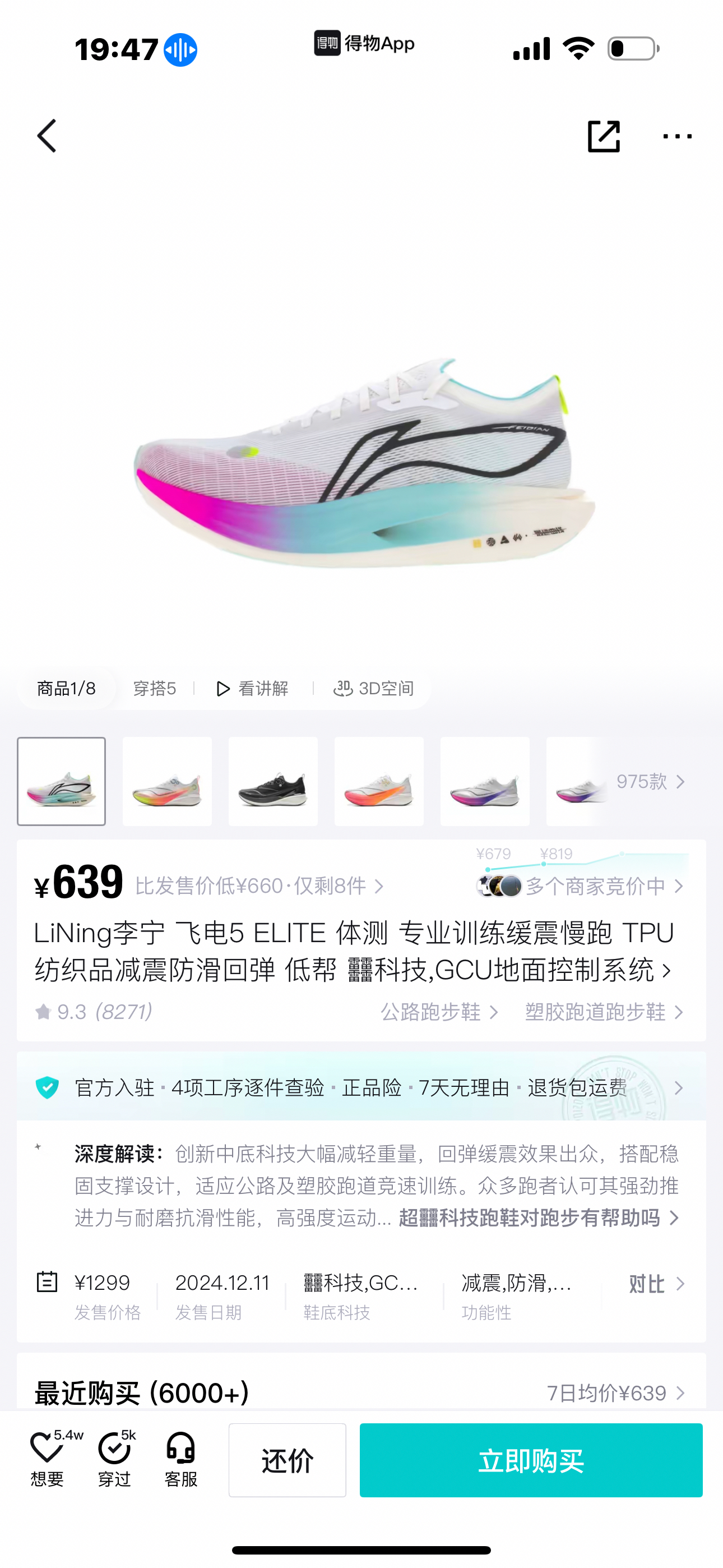Go back to the previous page
This screenshot has height=1568, width=723.
pyautogui.click(x=47, y=136)
